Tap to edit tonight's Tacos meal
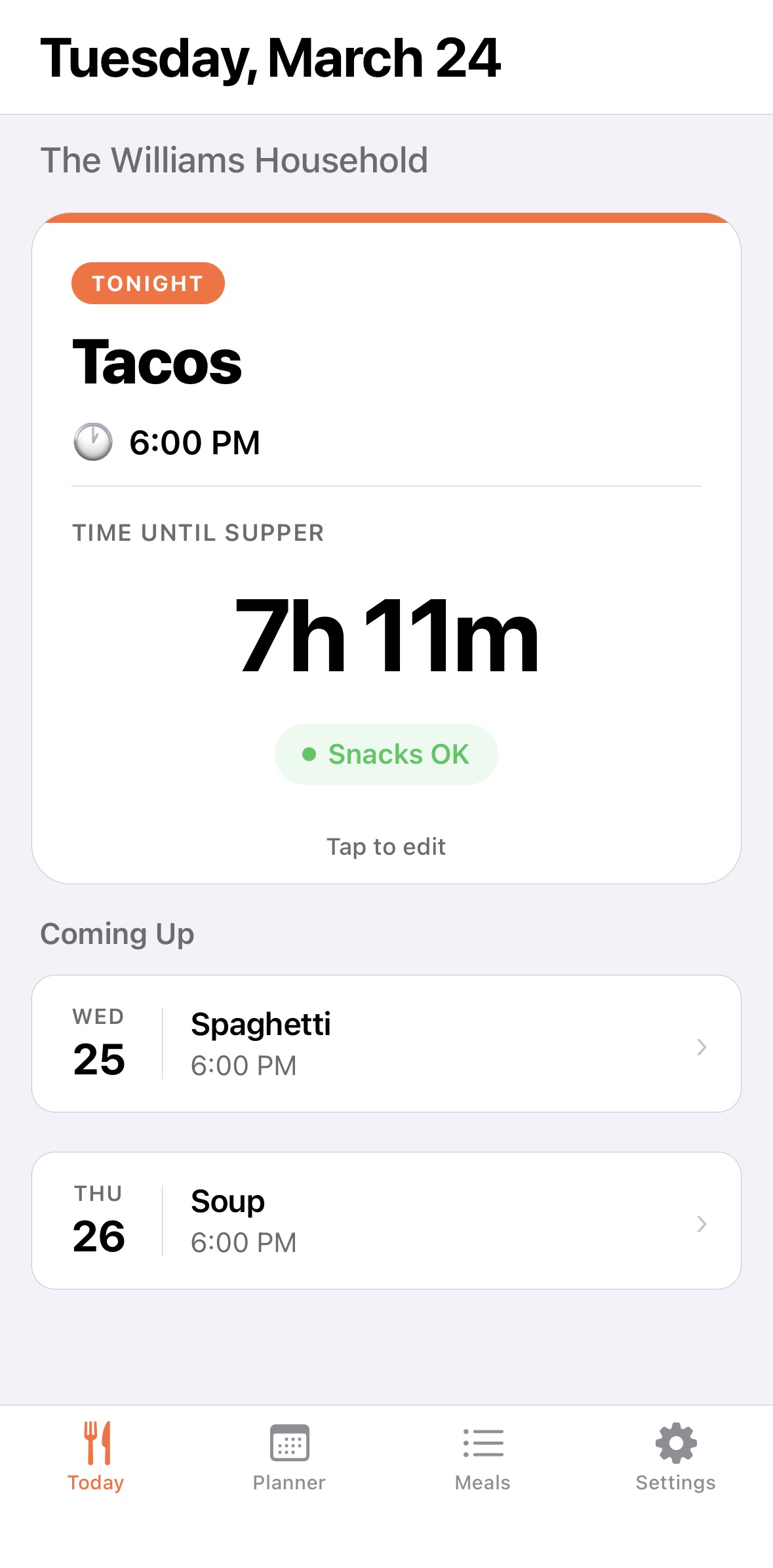Screen dimensions: 773x1568 point(386,846)
